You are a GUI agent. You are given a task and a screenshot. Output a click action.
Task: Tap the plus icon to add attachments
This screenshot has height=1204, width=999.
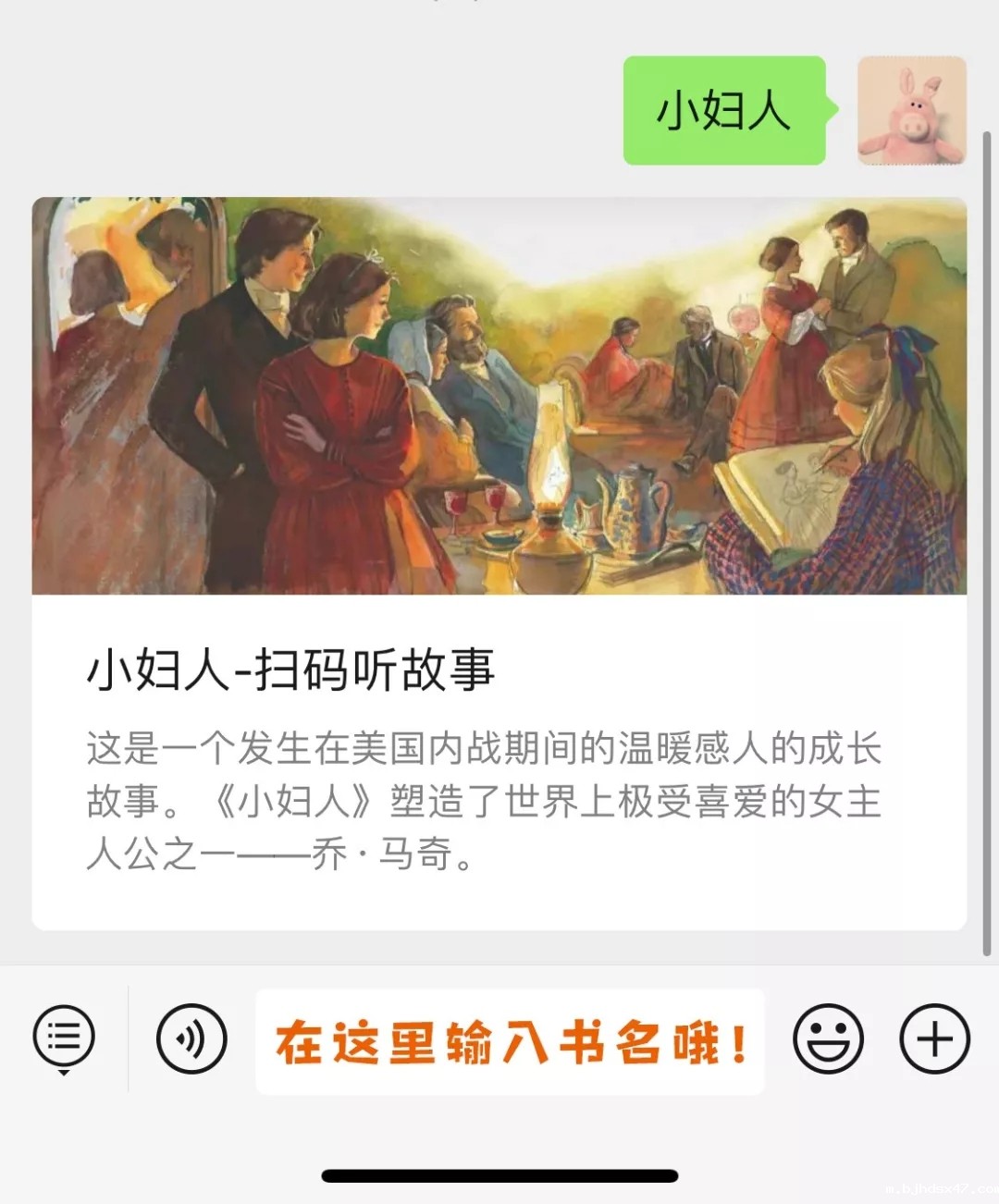point(934,1038)
